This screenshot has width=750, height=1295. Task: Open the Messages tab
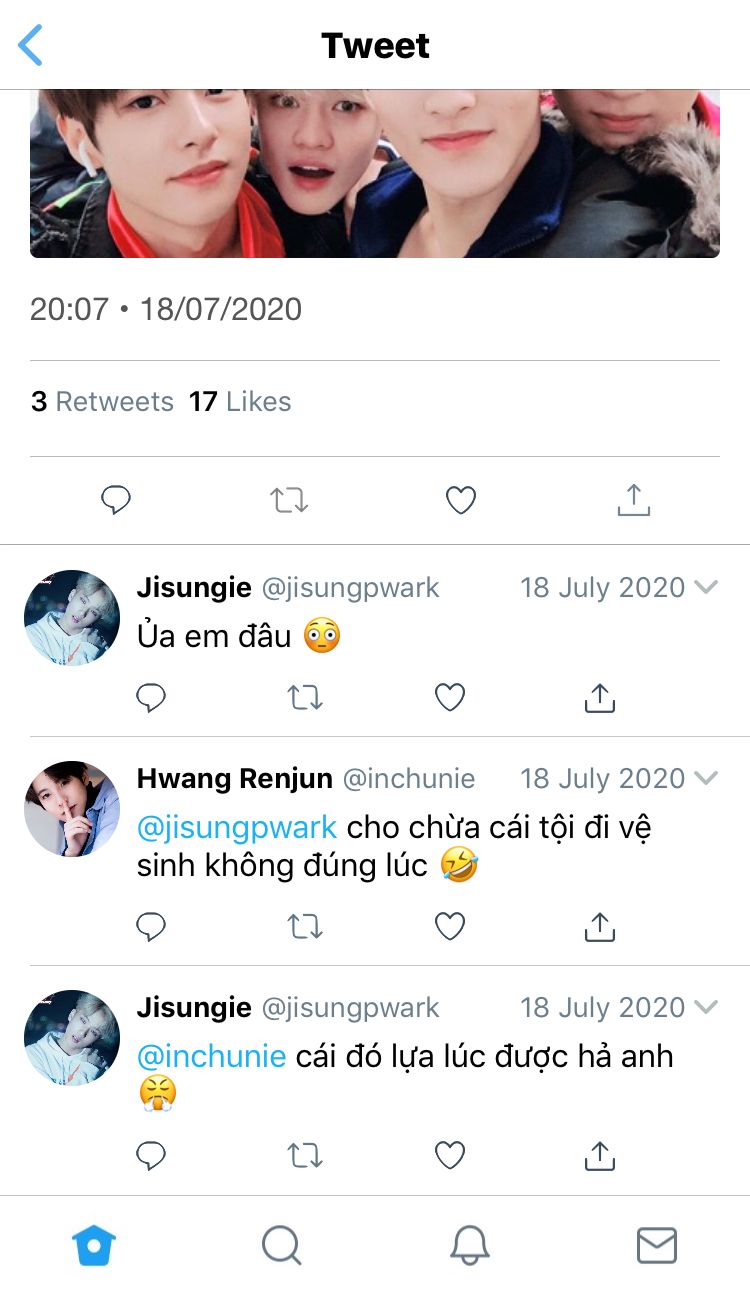(657, 1246)
